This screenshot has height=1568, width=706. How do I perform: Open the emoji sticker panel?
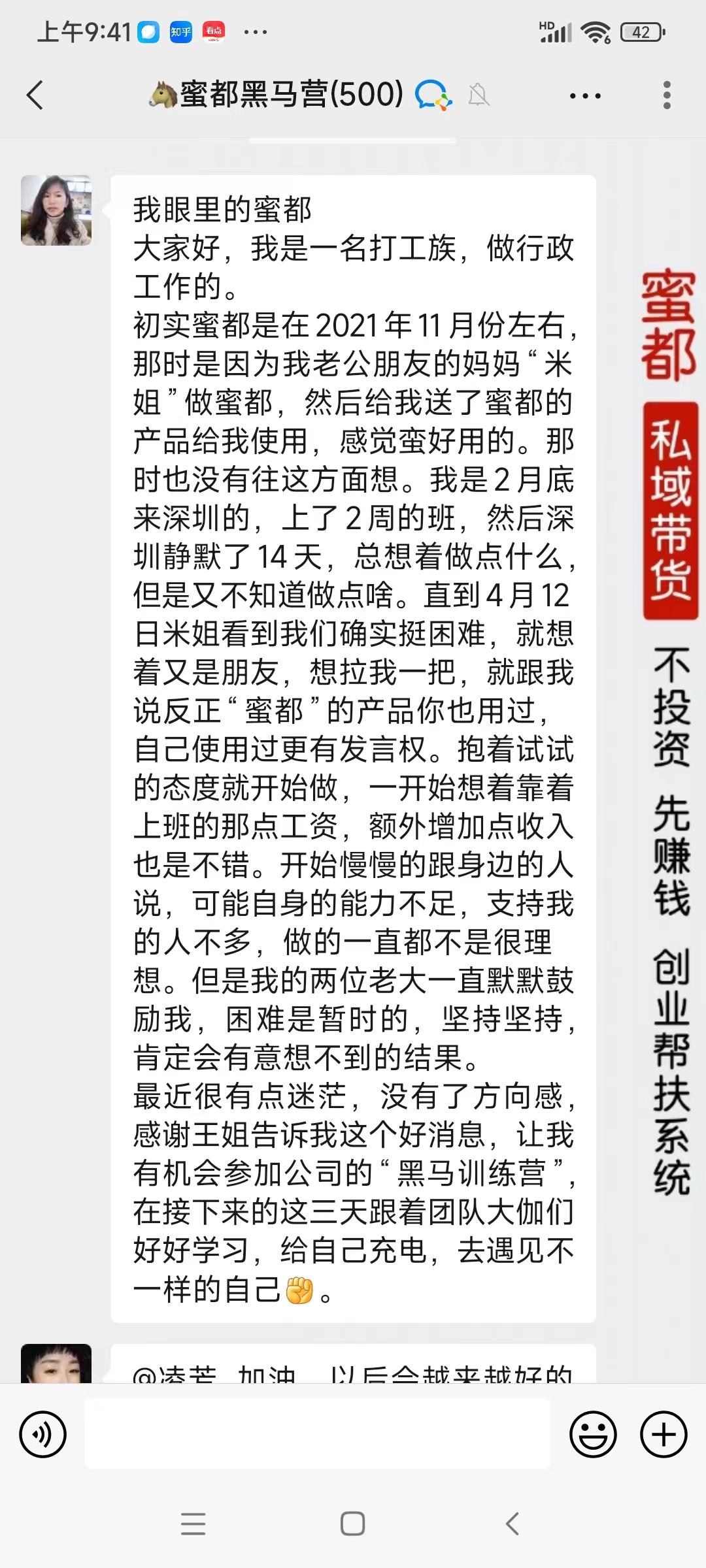tap(593, 1434)
